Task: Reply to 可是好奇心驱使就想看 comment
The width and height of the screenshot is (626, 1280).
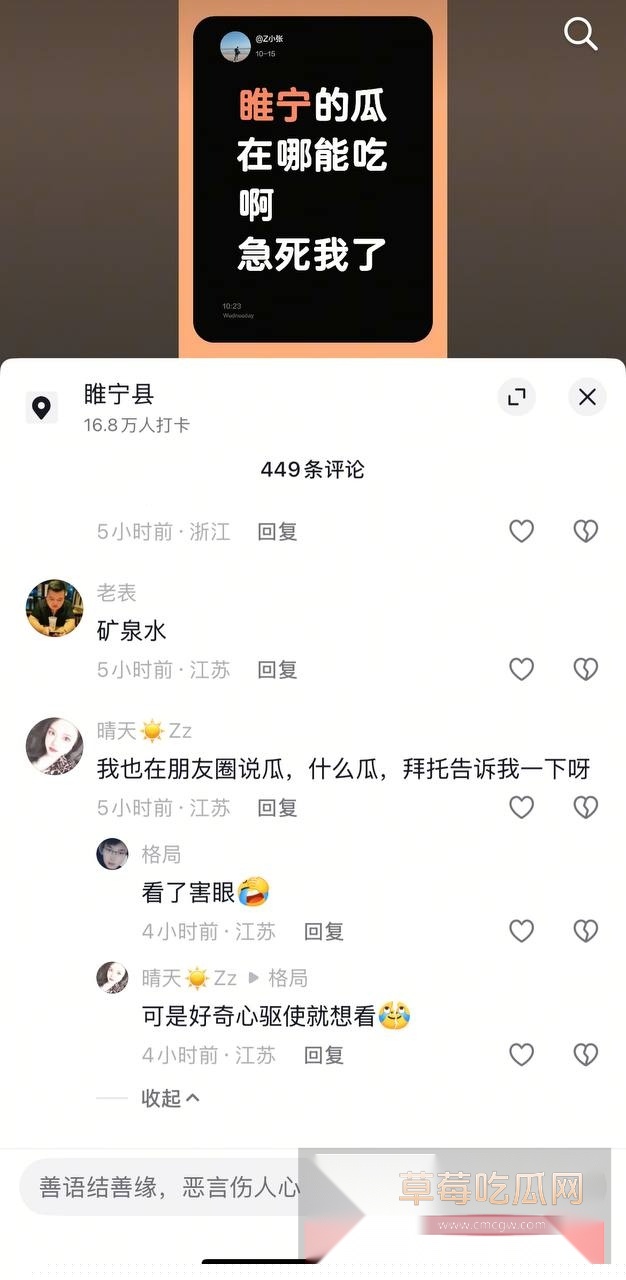Action: 323,1055
